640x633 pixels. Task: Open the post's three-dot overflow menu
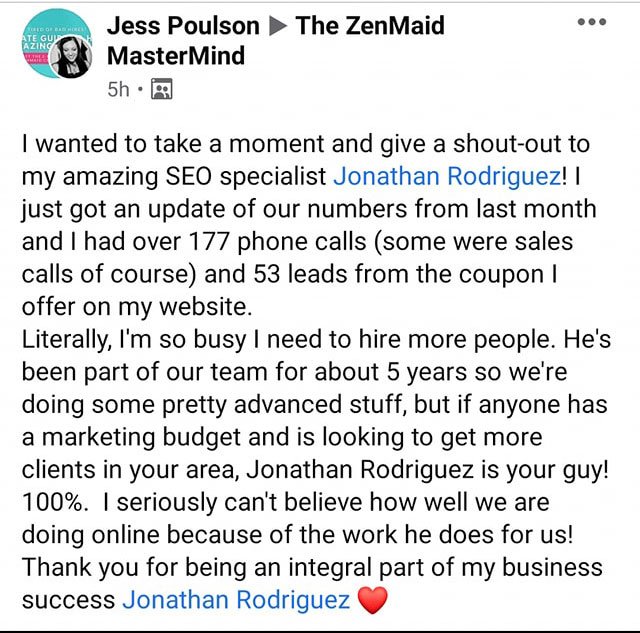599,22
